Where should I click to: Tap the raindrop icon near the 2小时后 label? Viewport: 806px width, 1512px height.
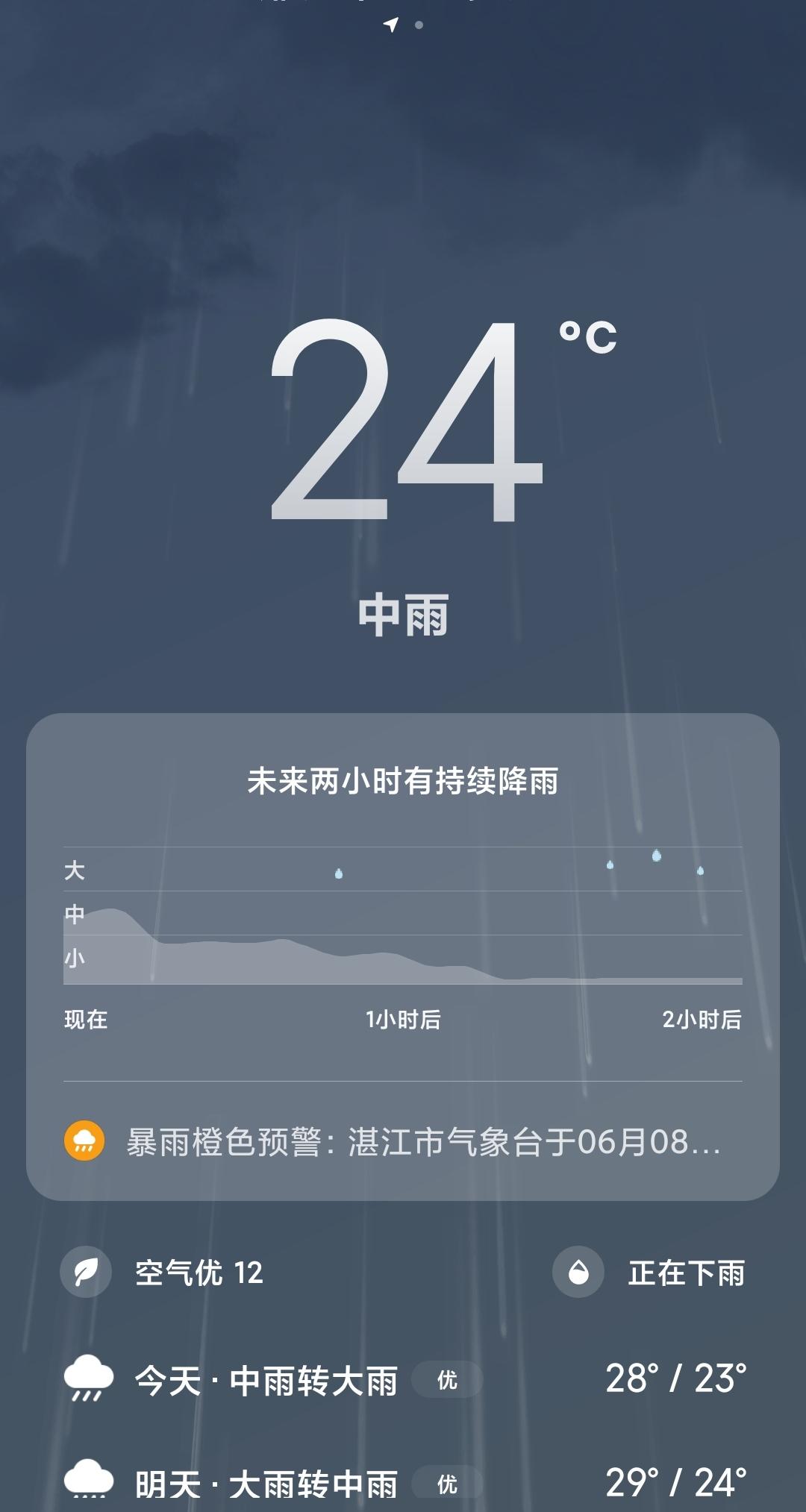click(x=699, y=869)
